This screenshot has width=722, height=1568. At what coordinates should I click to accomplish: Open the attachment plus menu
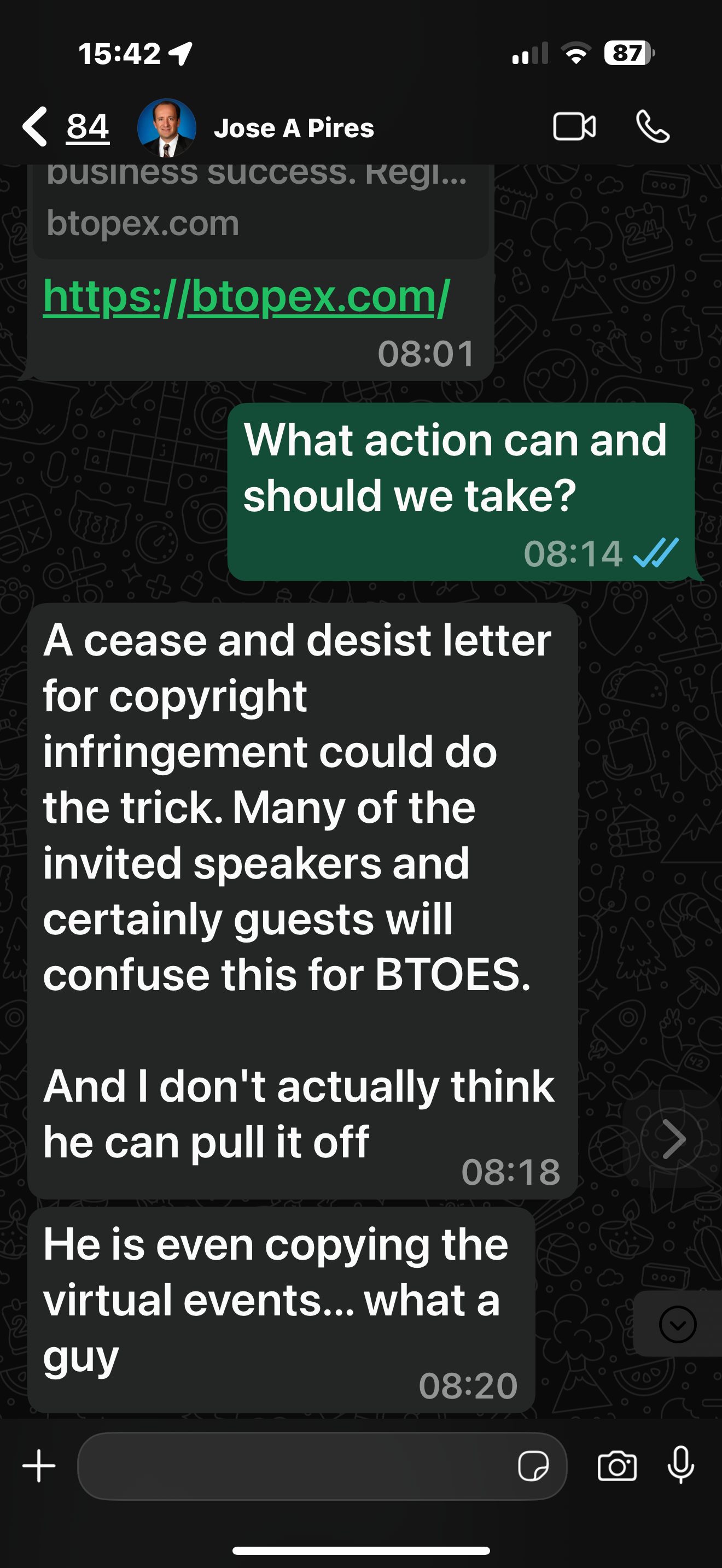click(x=39, y=1466)
